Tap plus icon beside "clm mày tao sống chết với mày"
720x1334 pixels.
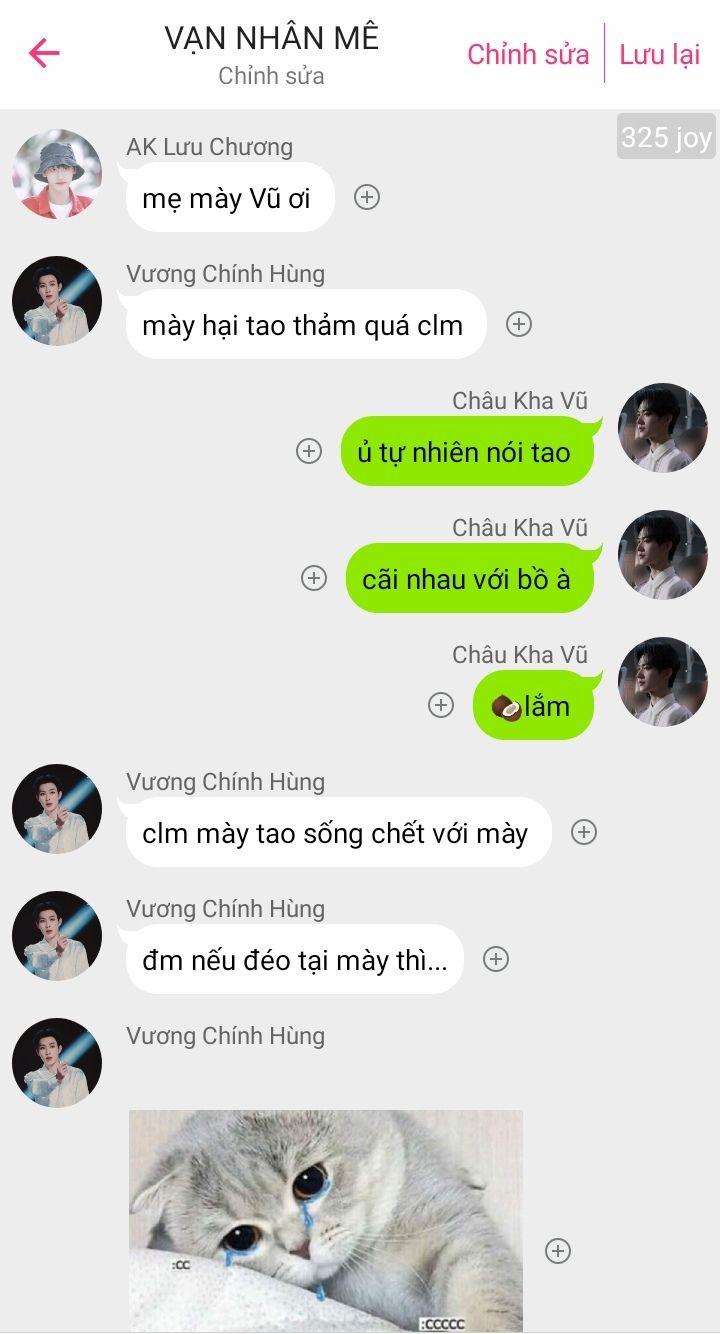(x=584, y=832)
